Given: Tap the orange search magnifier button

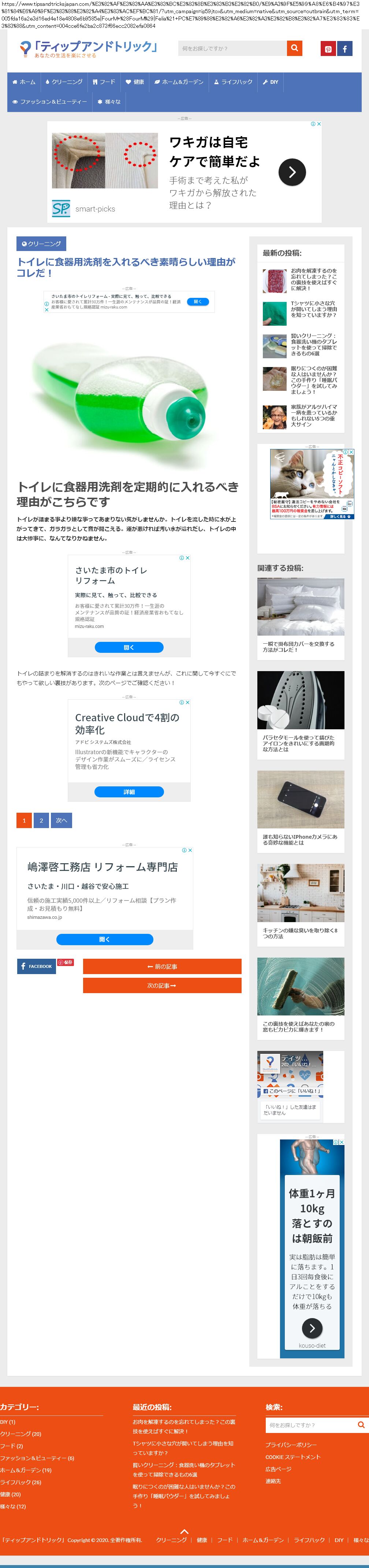Looking at the screenshot, I should click(x=295, y=48).
